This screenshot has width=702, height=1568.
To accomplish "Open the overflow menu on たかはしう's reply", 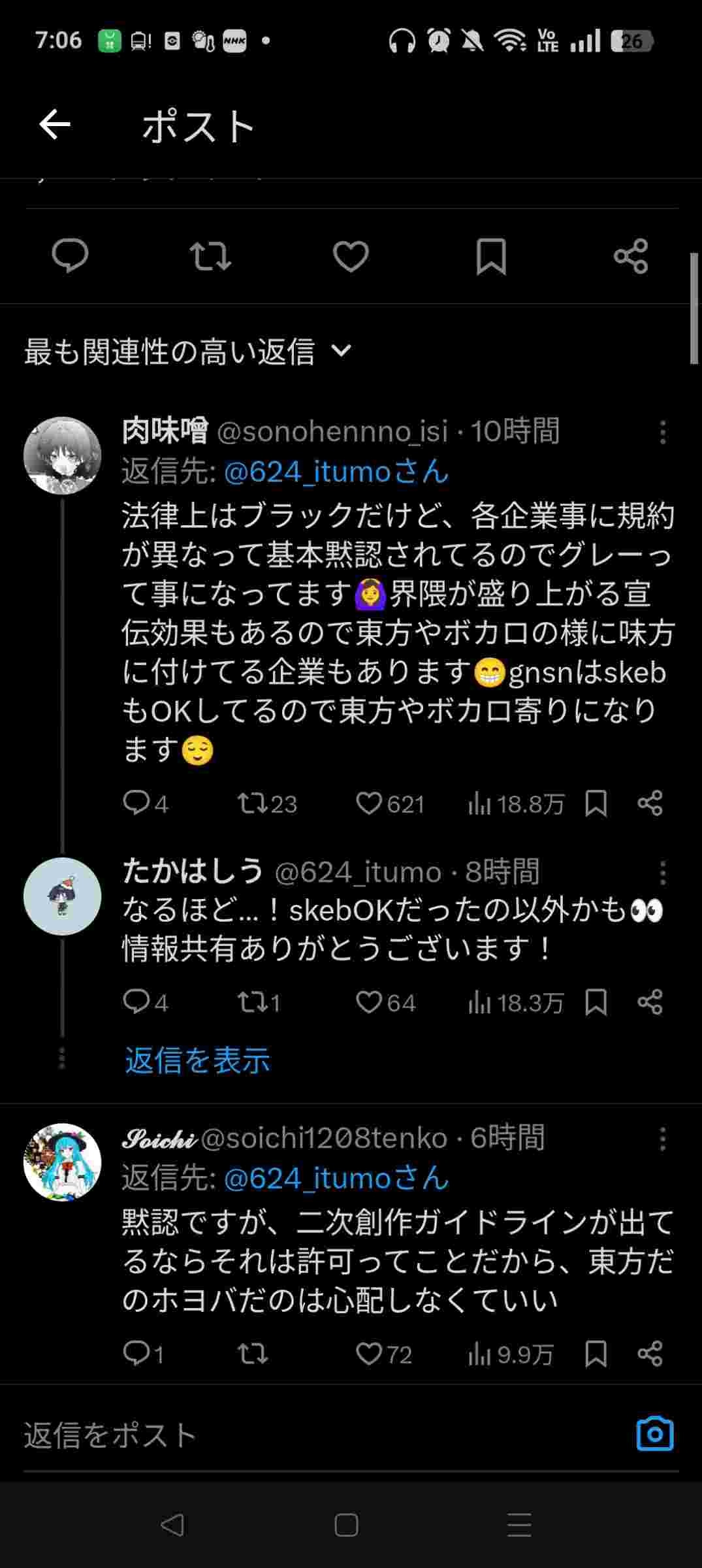I will (663, 873).
